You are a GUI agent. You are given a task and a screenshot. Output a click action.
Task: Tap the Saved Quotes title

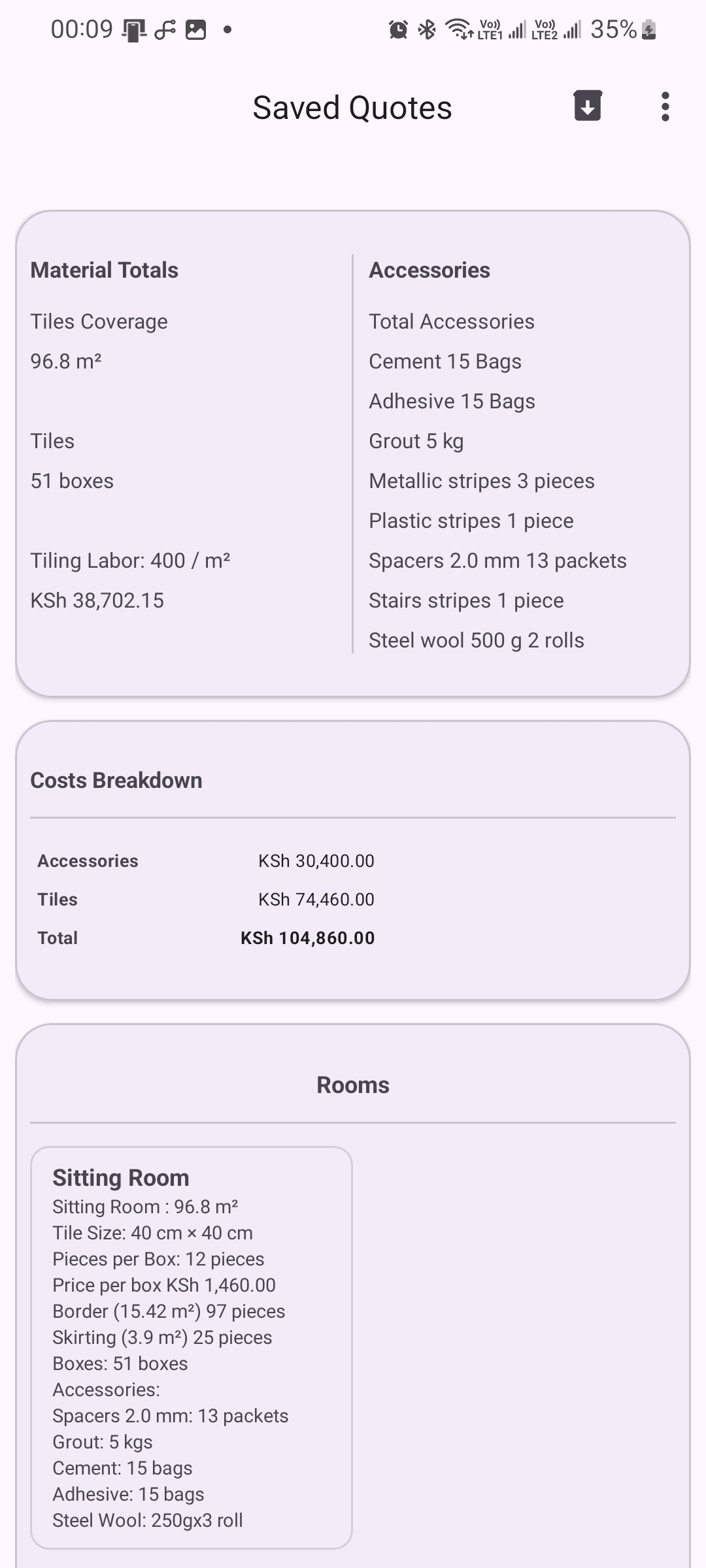click(x=352, y=106)
